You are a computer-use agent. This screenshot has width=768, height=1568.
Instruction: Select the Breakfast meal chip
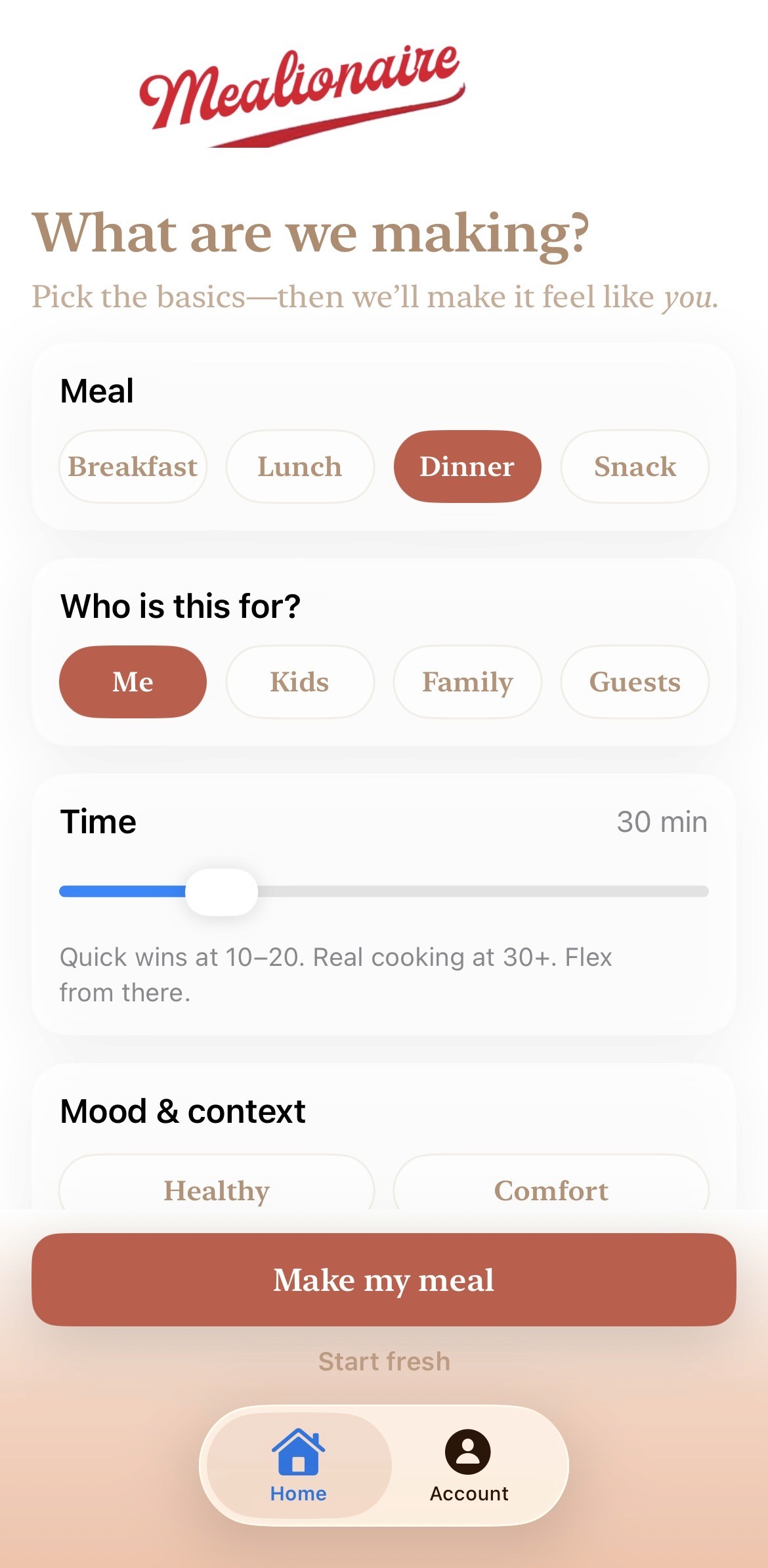(x=133, y=466)
